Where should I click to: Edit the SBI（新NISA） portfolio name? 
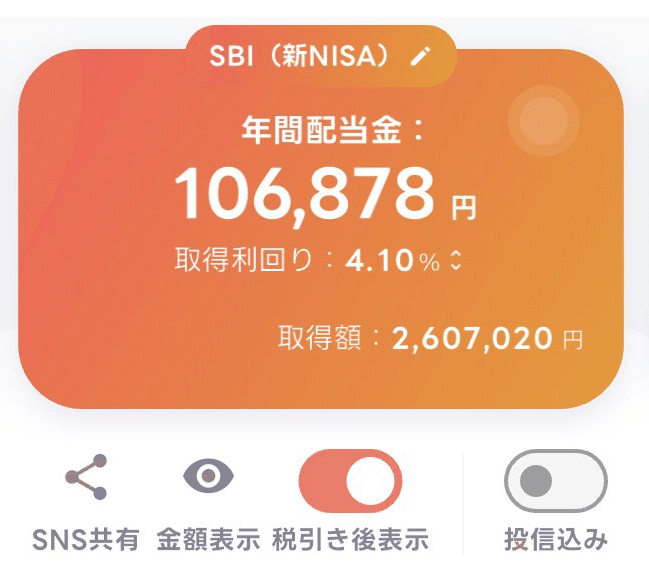(421, 56)
